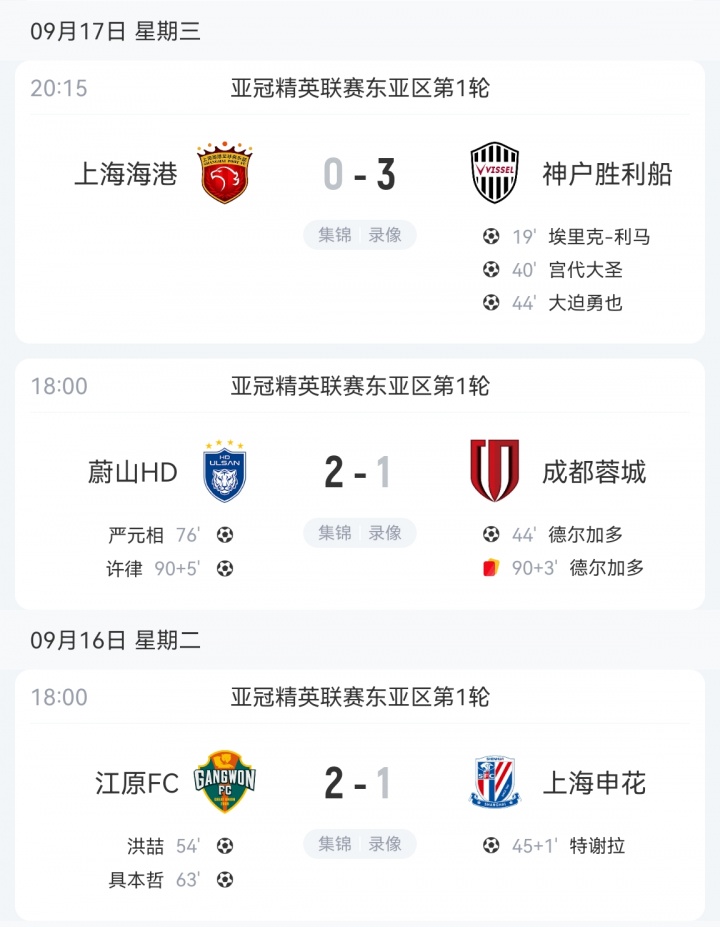Viewport: 720px width, 927px height.
Task: Watch replay (录像) of 上海海港 vs 神户胜利船
Action: (385, 235)
